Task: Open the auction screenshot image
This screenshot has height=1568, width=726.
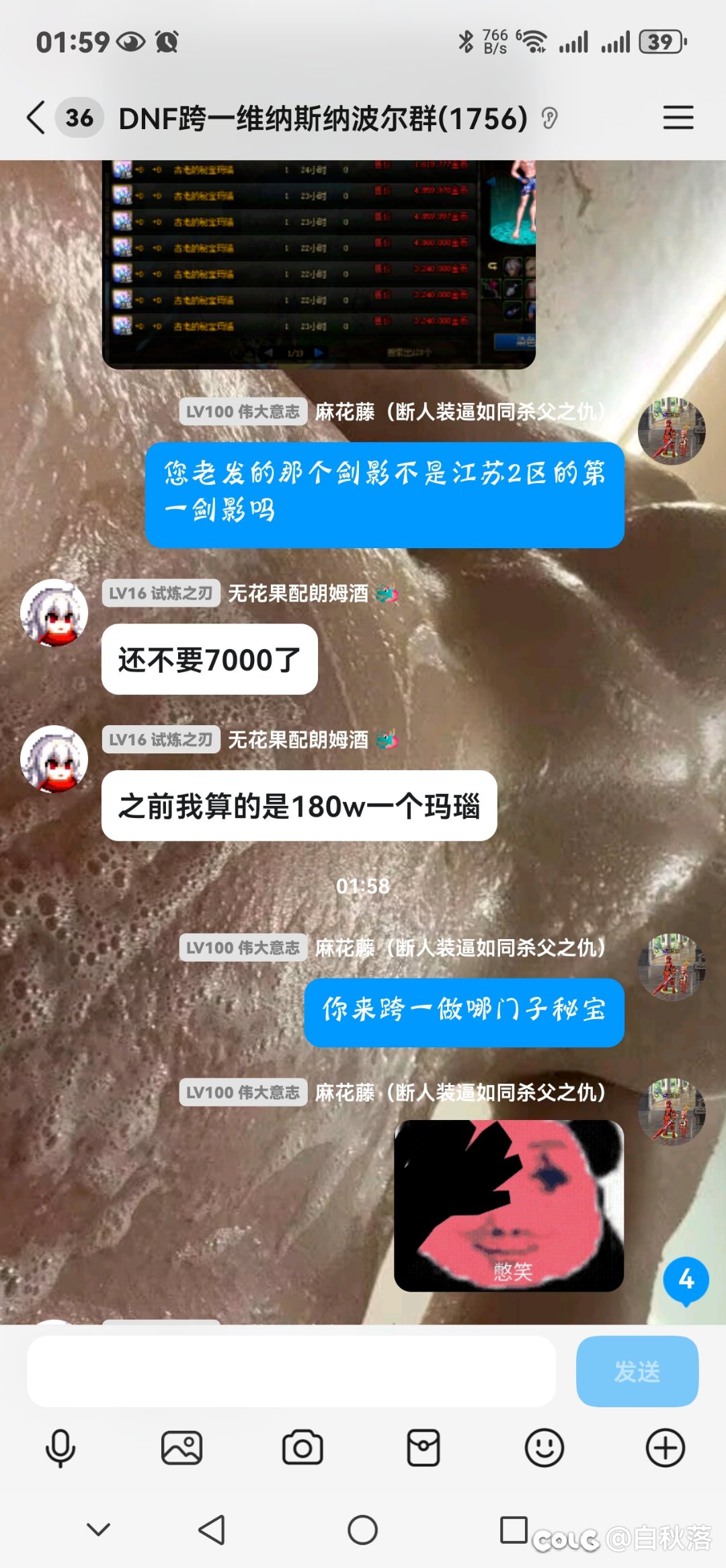Action: (x=319, y=262)
